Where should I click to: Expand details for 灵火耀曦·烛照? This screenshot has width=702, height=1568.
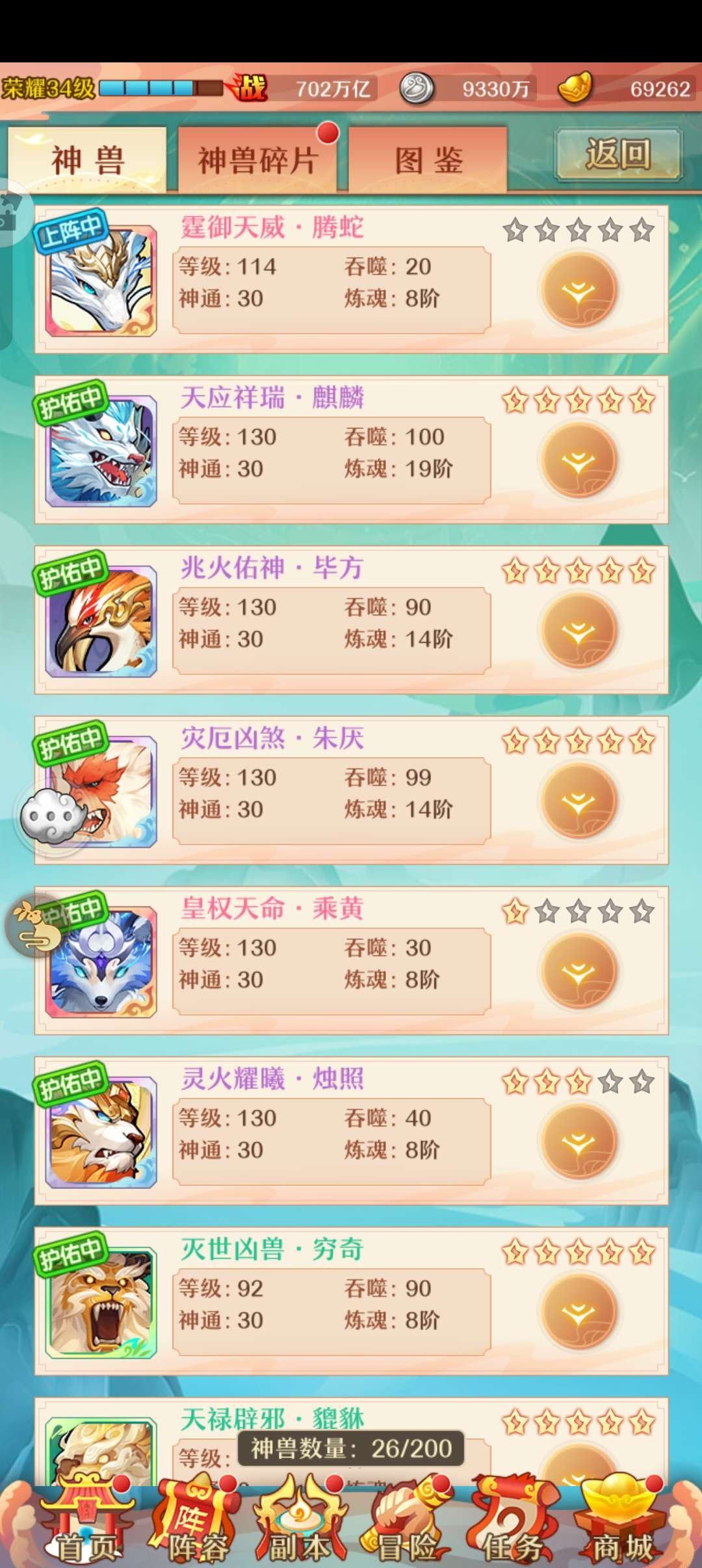[x=578, y=1142]
